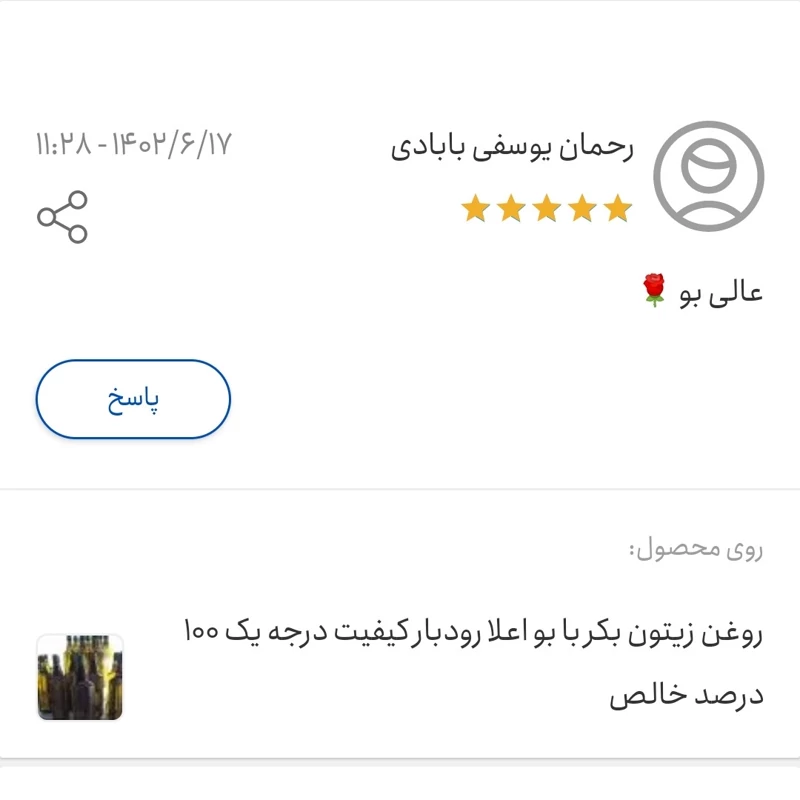Open the روغن زیتون بکر product link

coord(473,633)
